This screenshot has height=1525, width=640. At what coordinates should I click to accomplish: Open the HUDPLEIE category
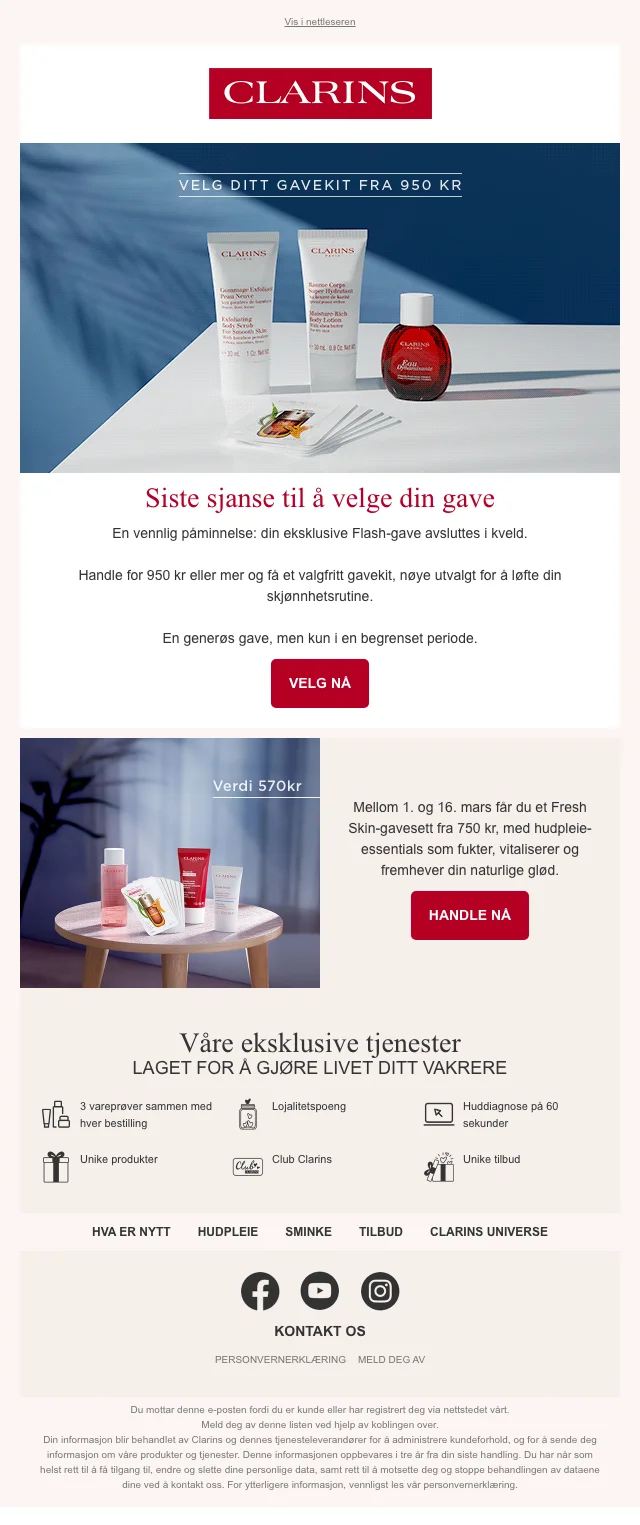click(x=228, y=1232)
